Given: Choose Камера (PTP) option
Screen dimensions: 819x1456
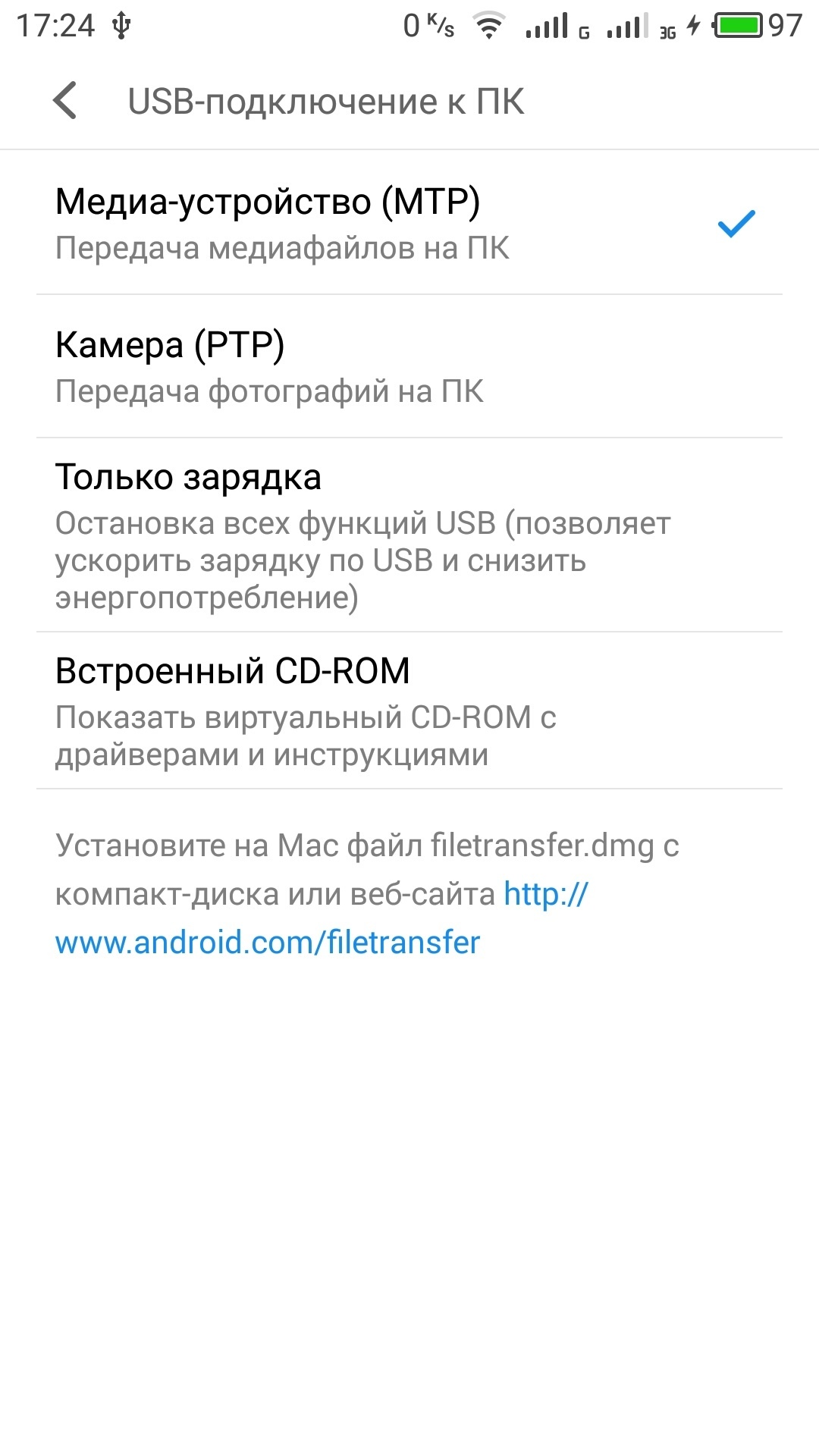Looking at the screenshot, I should point(409,366).
